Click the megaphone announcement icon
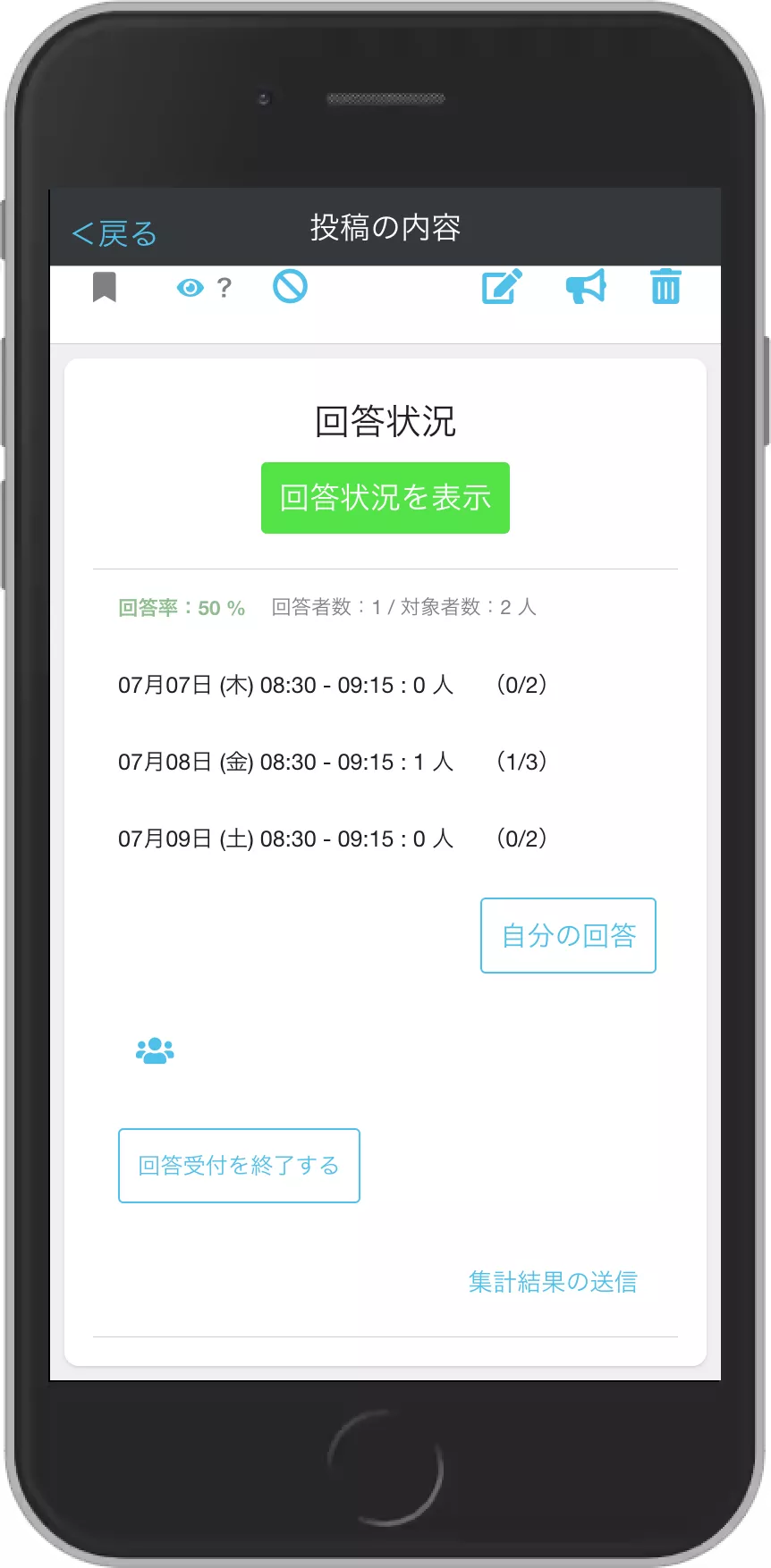This screenshot has height=1568, width=771. (585, 287)
